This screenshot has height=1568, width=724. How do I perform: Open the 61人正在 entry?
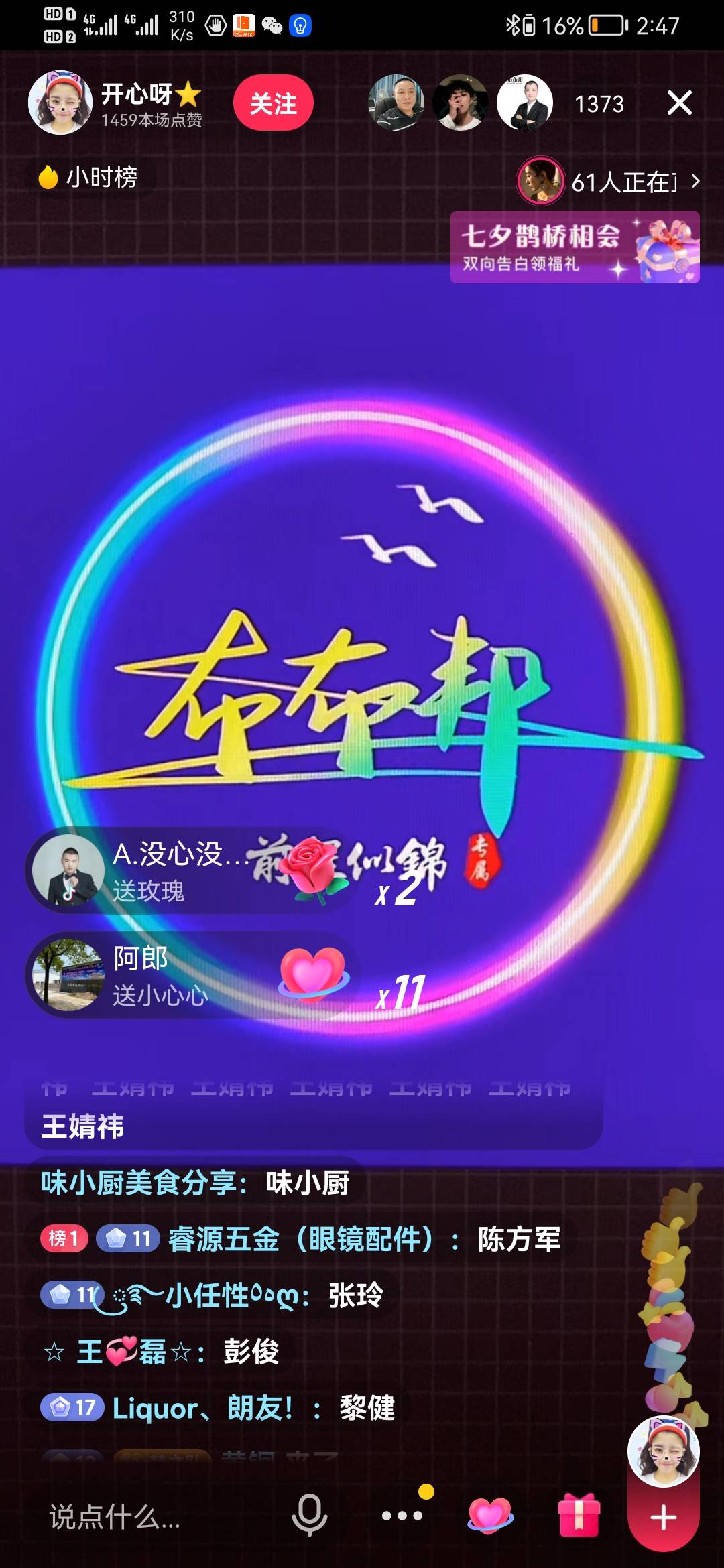coord(609,182)
